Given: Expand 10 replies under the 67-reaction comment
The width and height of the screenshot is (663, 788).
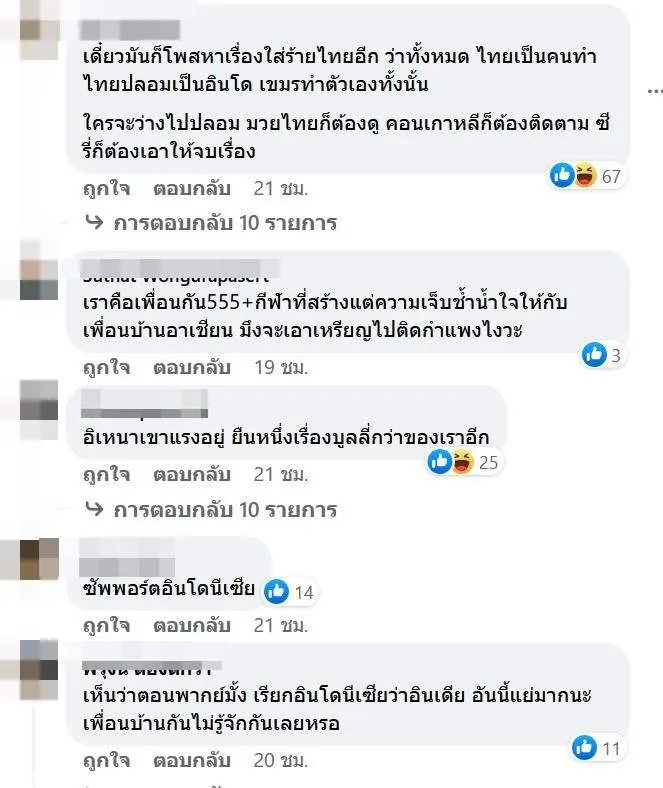Looking at the screenshot, I should click(x=224, y=222).
